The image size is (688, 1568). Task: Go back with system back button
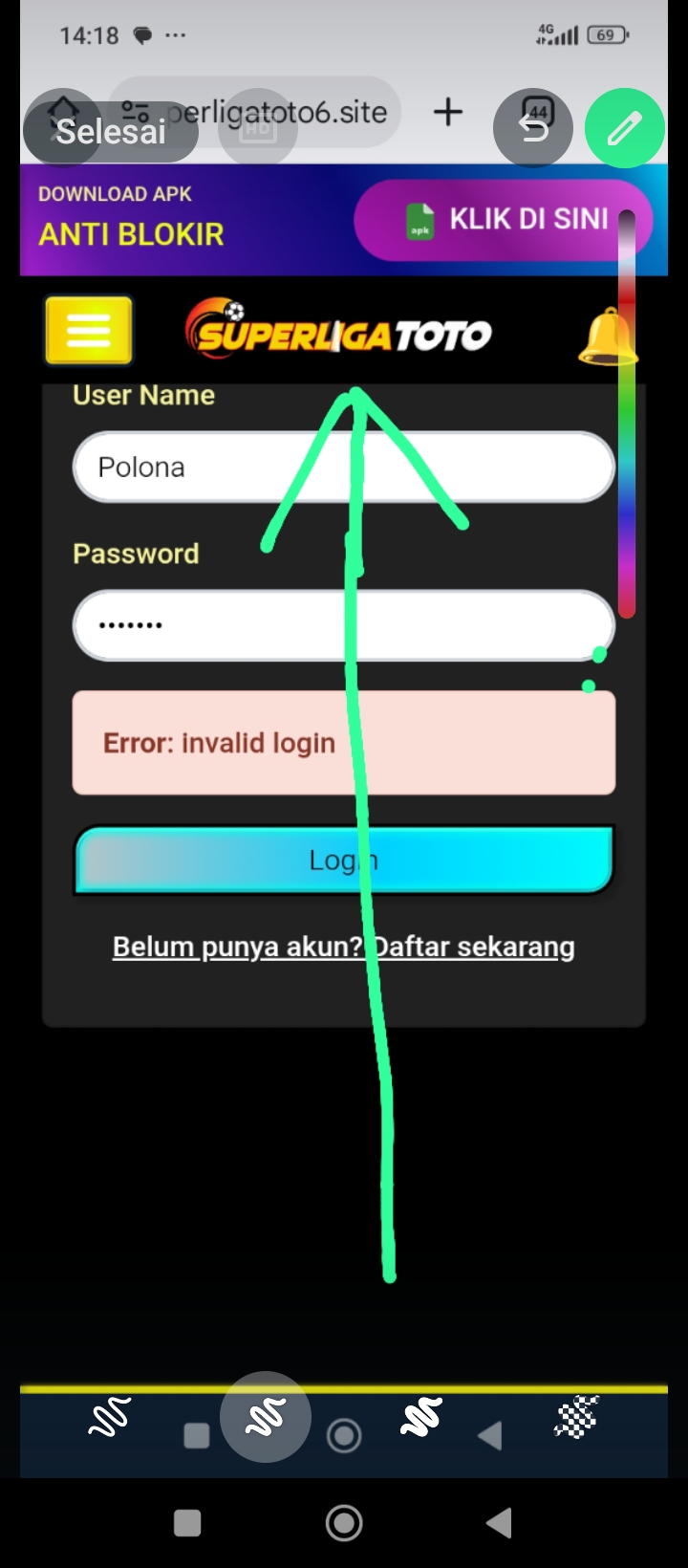pos(498,1522)
